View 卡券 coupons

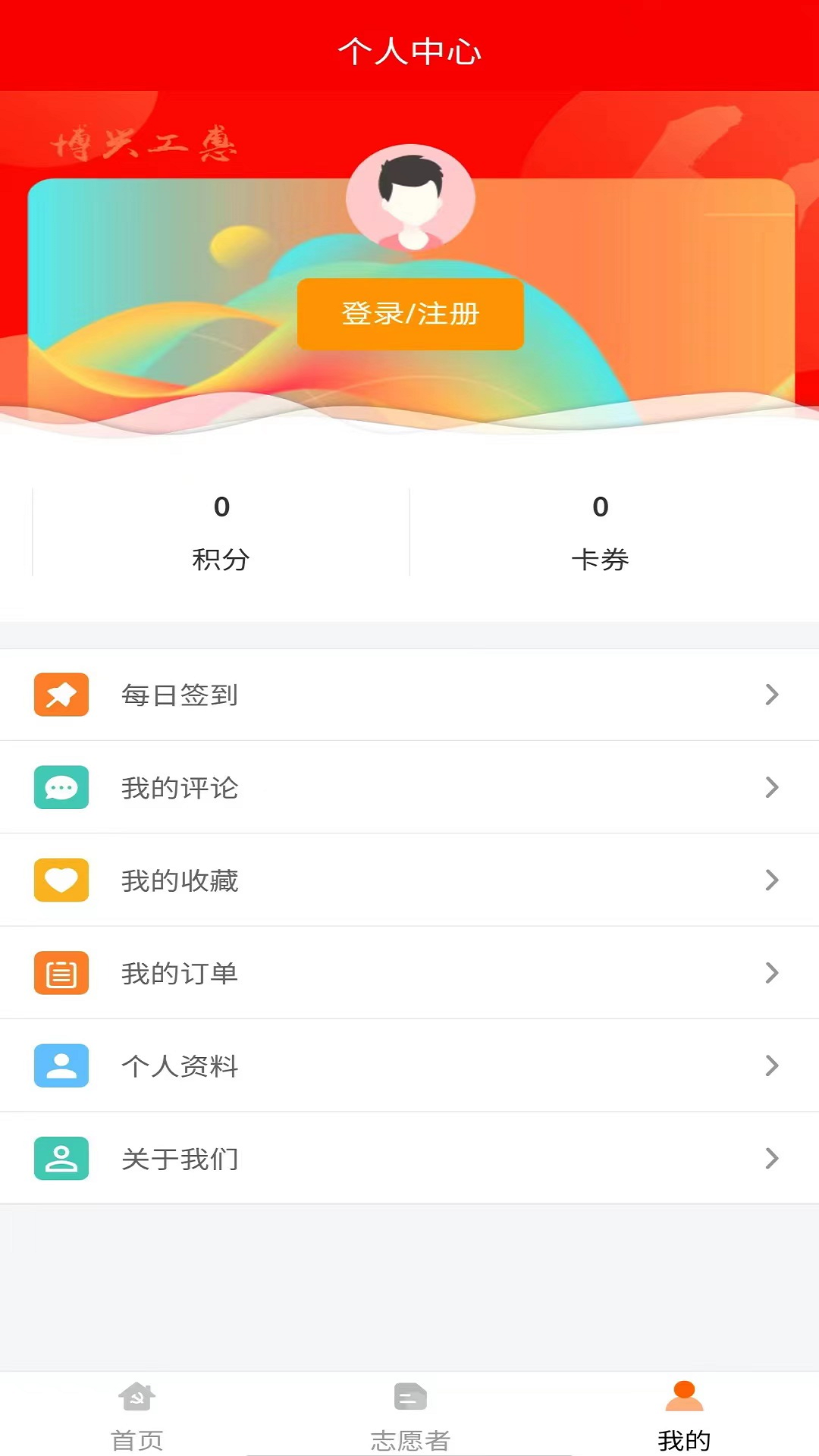point(600,532)
